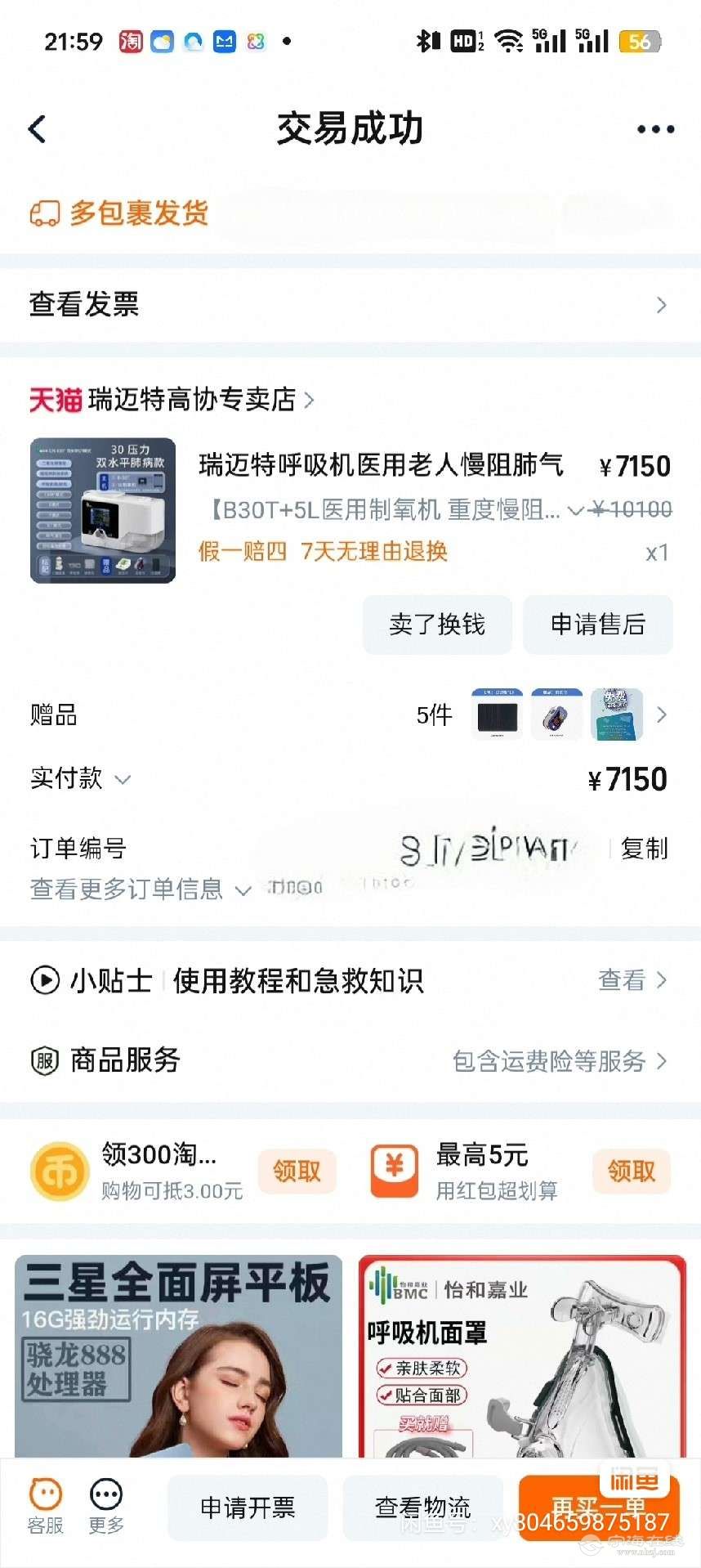Screen dimensions: 701x1568
Task: Check shipping with 查看物流
Action: pyautogui.click(x=422, y=1508)
